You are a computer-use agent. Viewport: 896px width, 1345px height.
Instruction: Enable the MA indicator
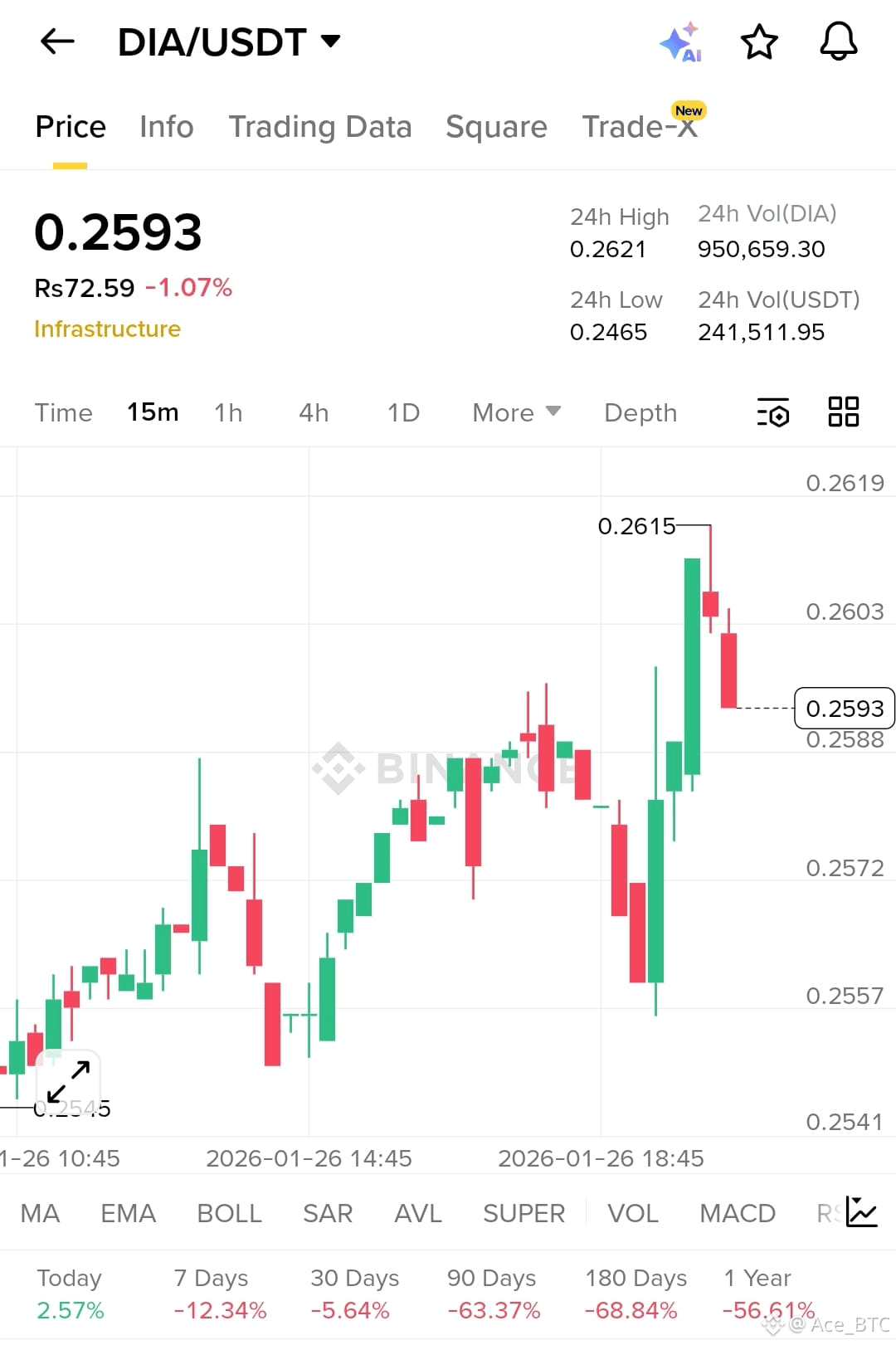40,1213
